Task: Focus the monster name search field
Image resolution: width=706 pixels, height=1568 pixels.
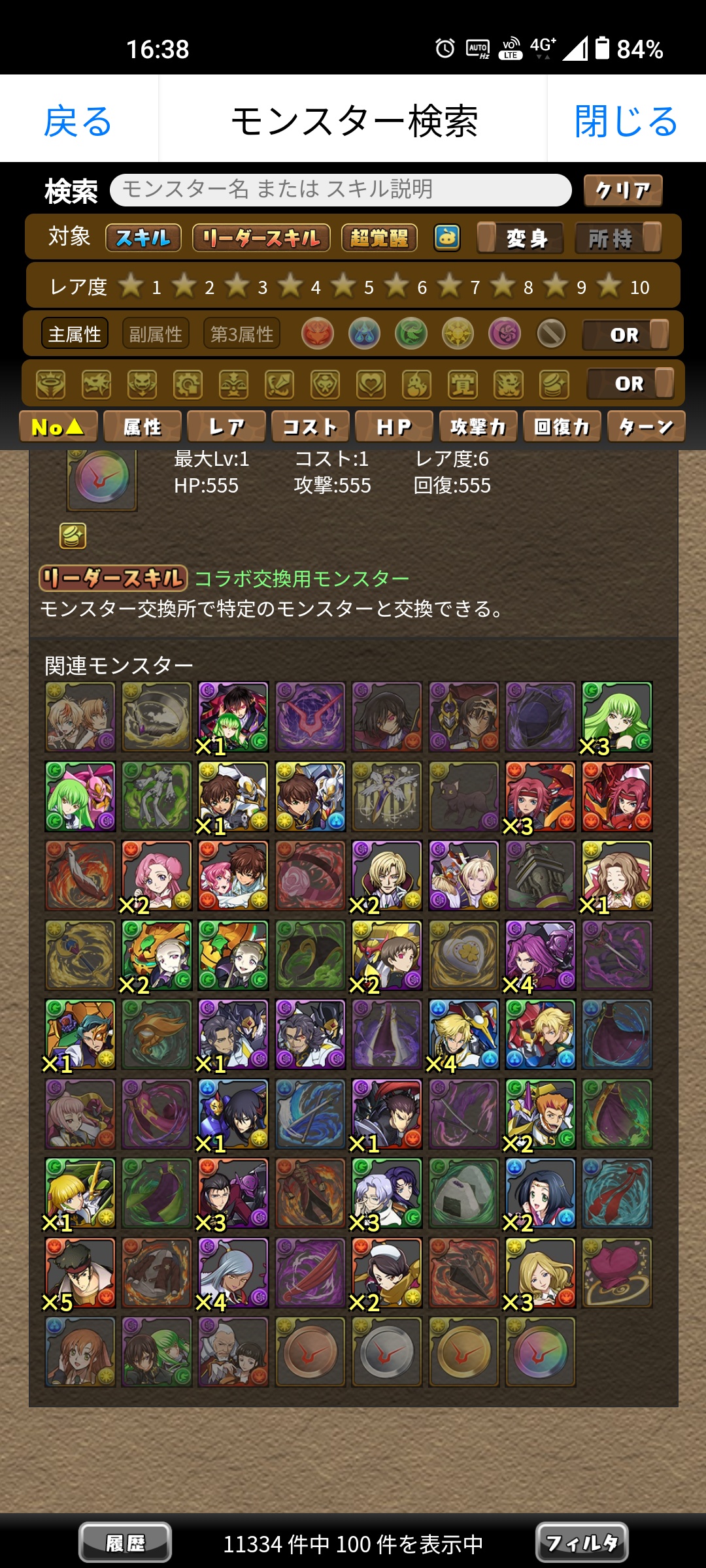Action: pos(341,189)
